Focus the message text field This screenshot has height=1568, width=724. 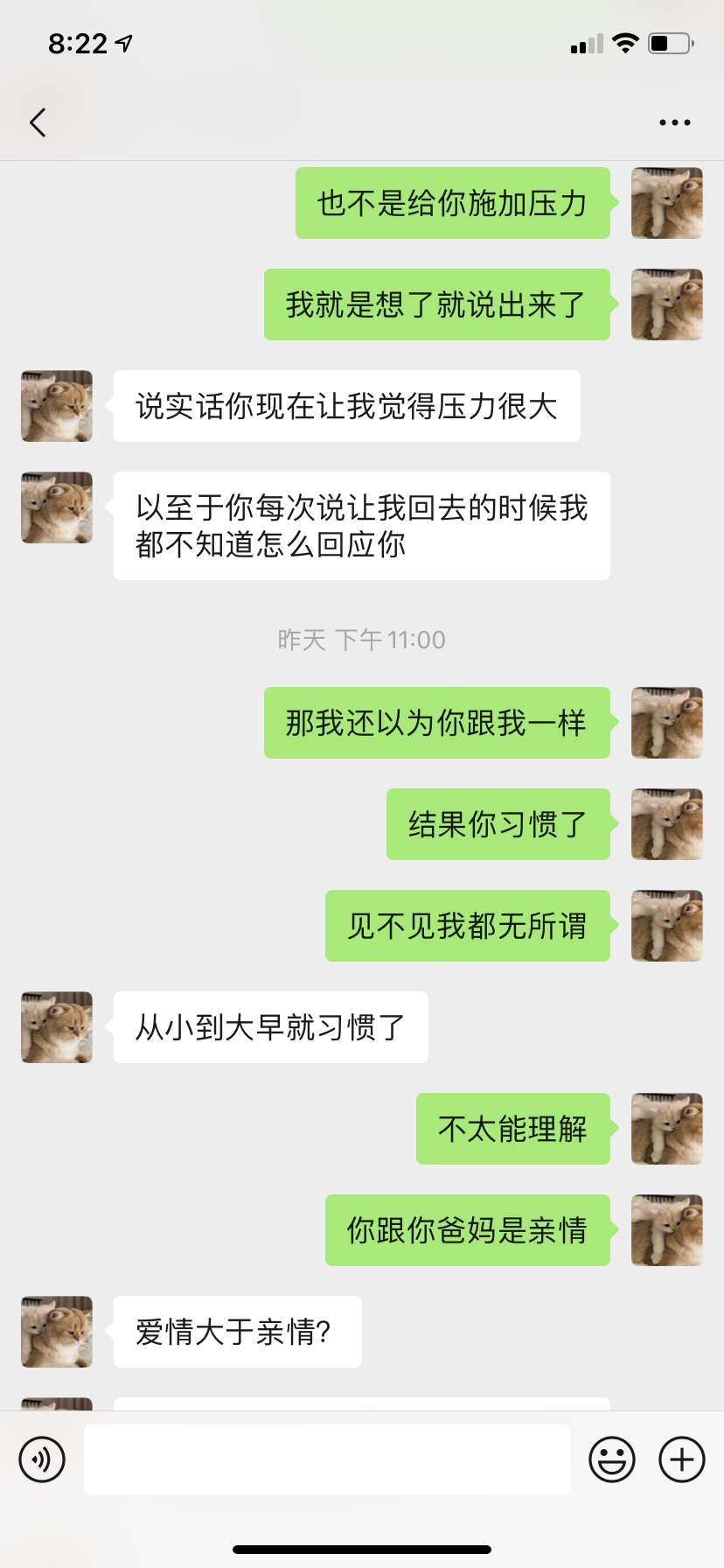click(326, 1459)
